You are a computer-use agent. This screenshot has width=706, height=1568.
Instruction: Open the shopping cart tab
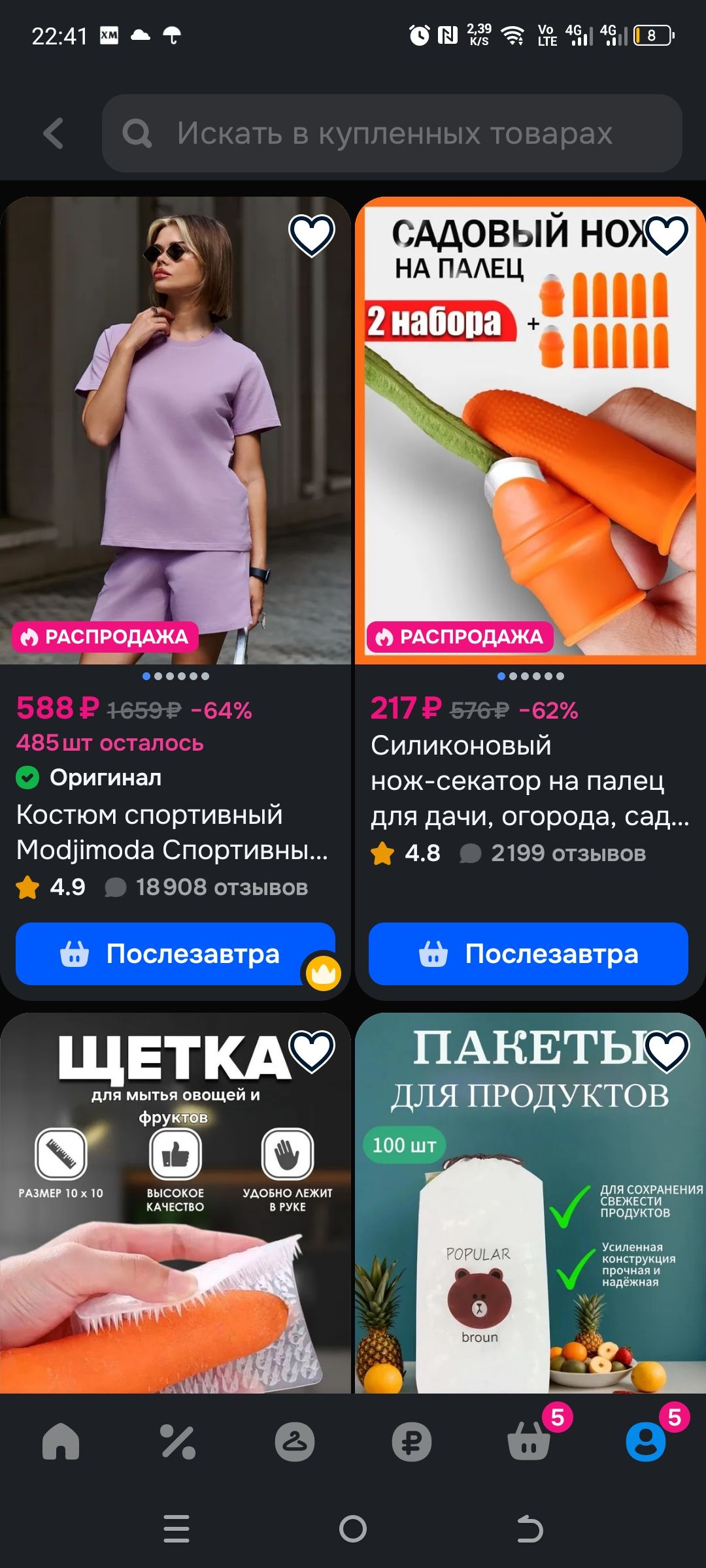(x=529, y=1441)
